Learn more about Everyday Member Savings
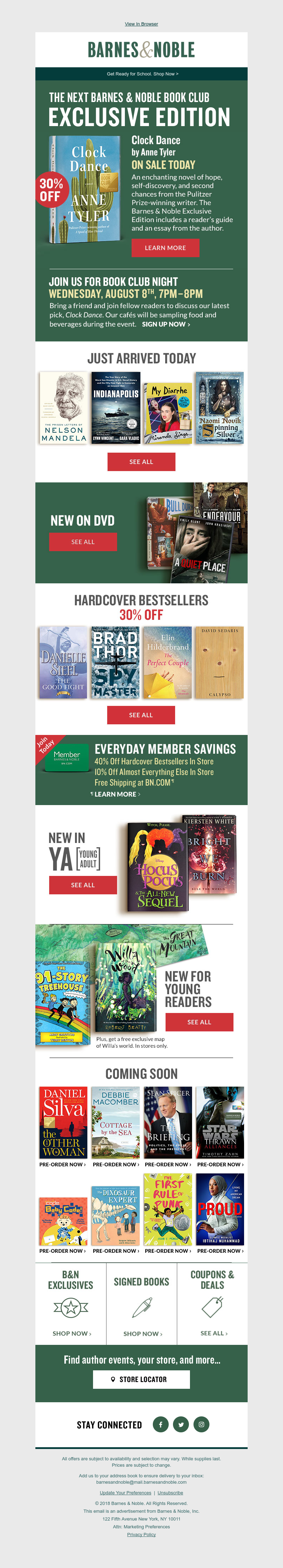 pyautogui.click(x=116, y=794)
